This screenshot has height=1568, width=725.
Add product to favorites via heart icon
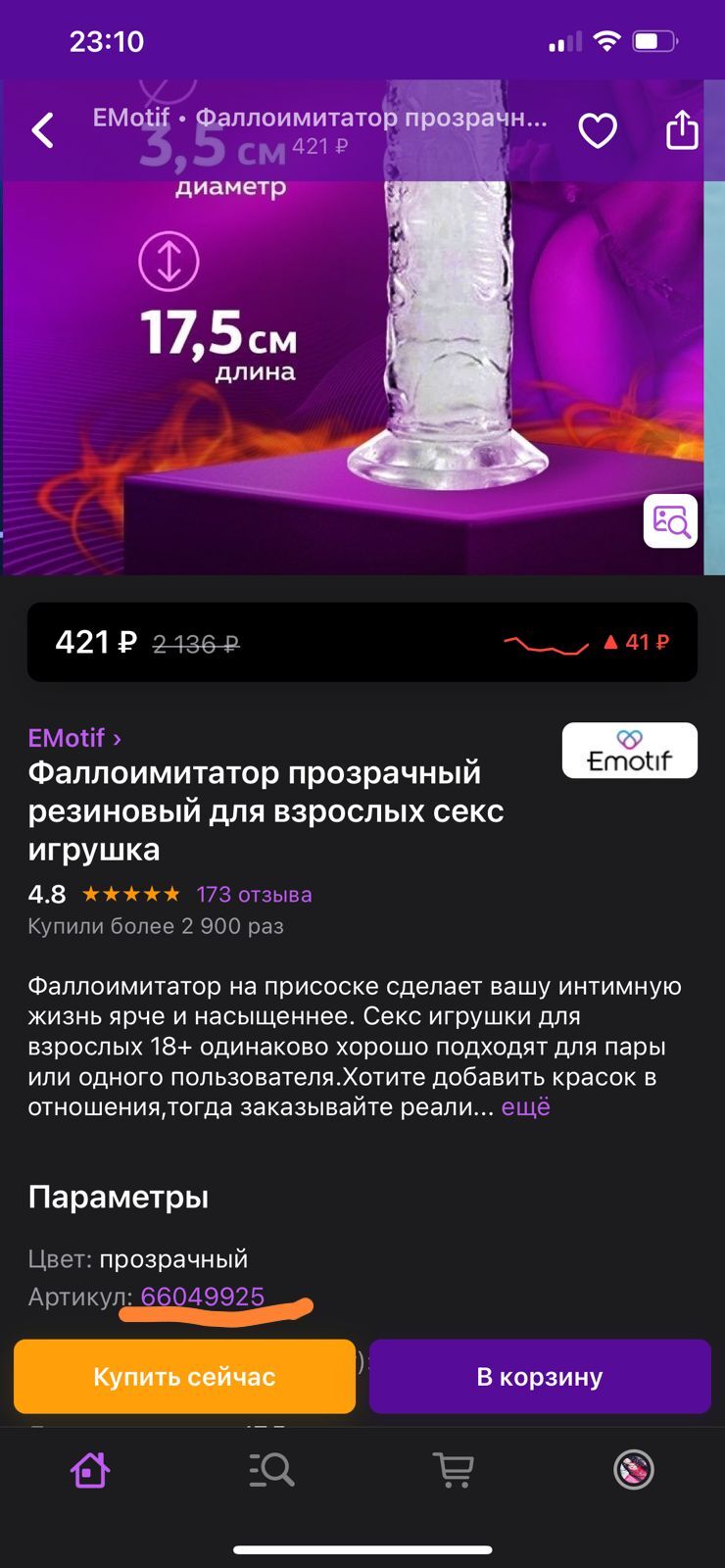pos(597,130)
